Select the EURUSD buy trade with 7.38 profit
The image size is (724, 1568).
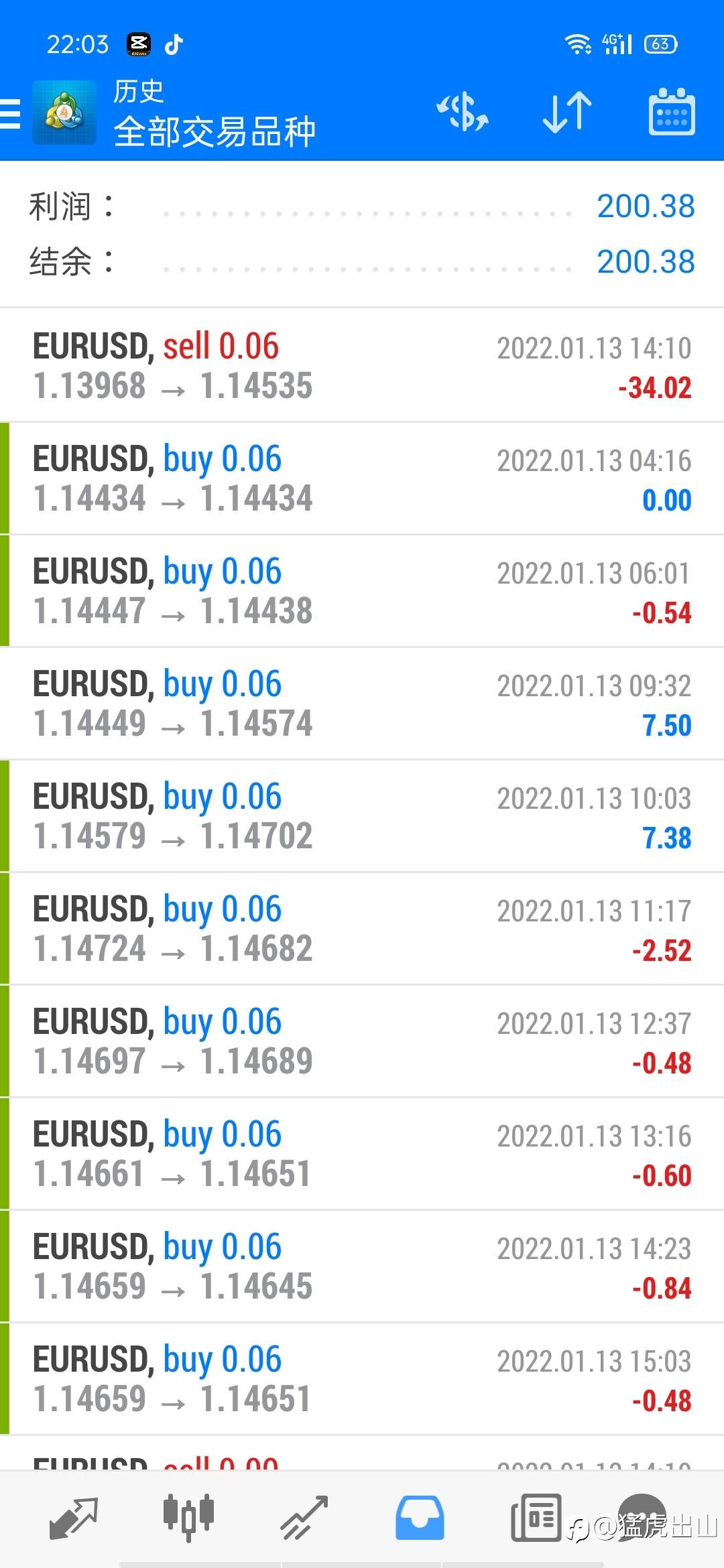pos(362,816)
